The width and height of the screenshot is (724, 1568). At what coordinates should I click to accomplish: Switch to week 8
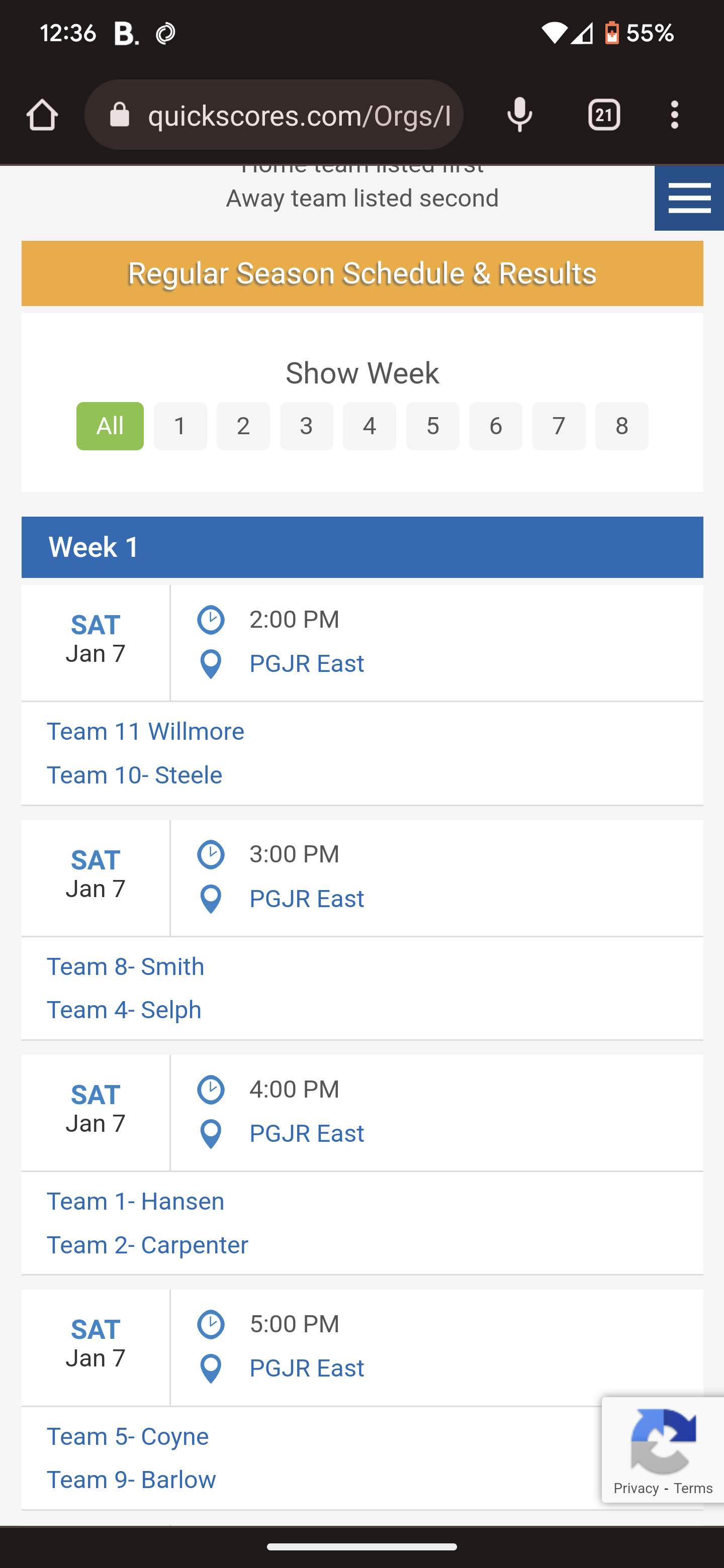coord(622,426)
